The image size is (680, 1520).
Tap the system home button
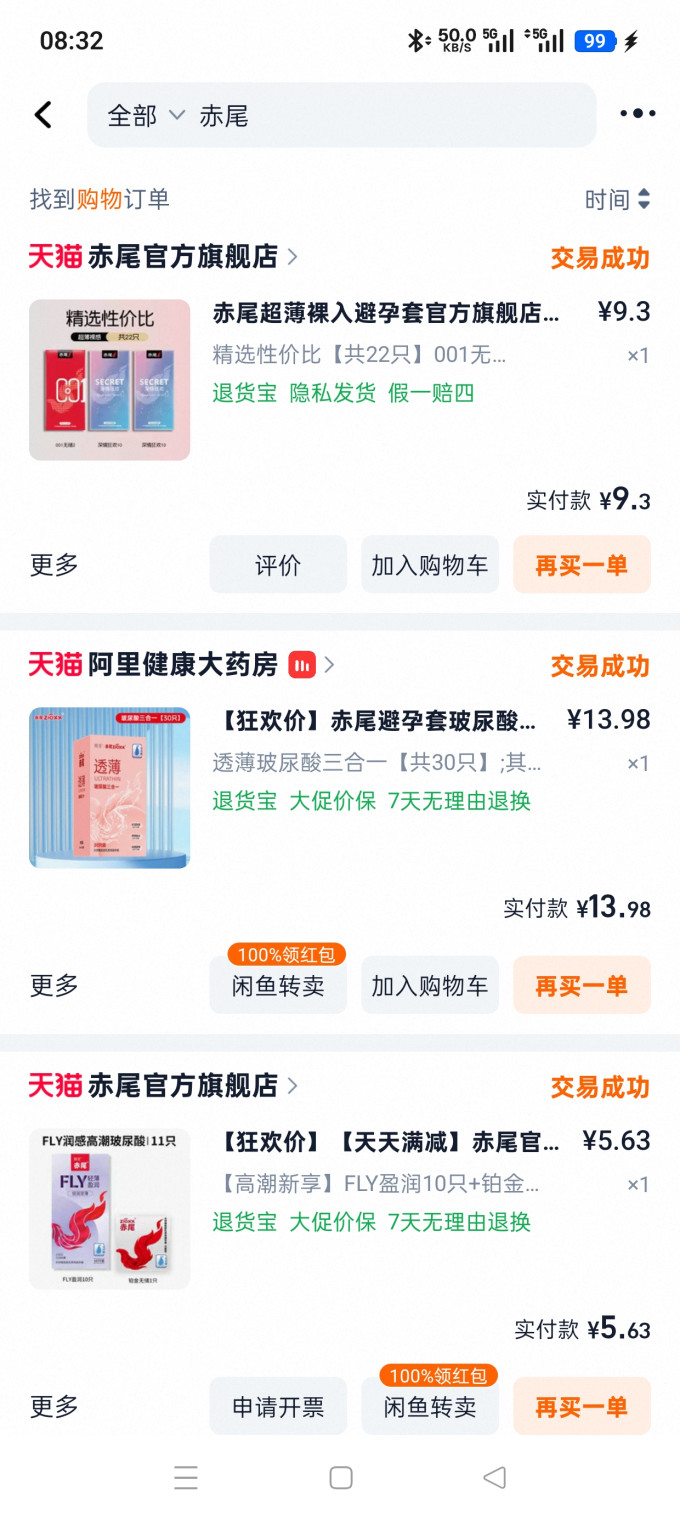click(x=341, y=1478)
